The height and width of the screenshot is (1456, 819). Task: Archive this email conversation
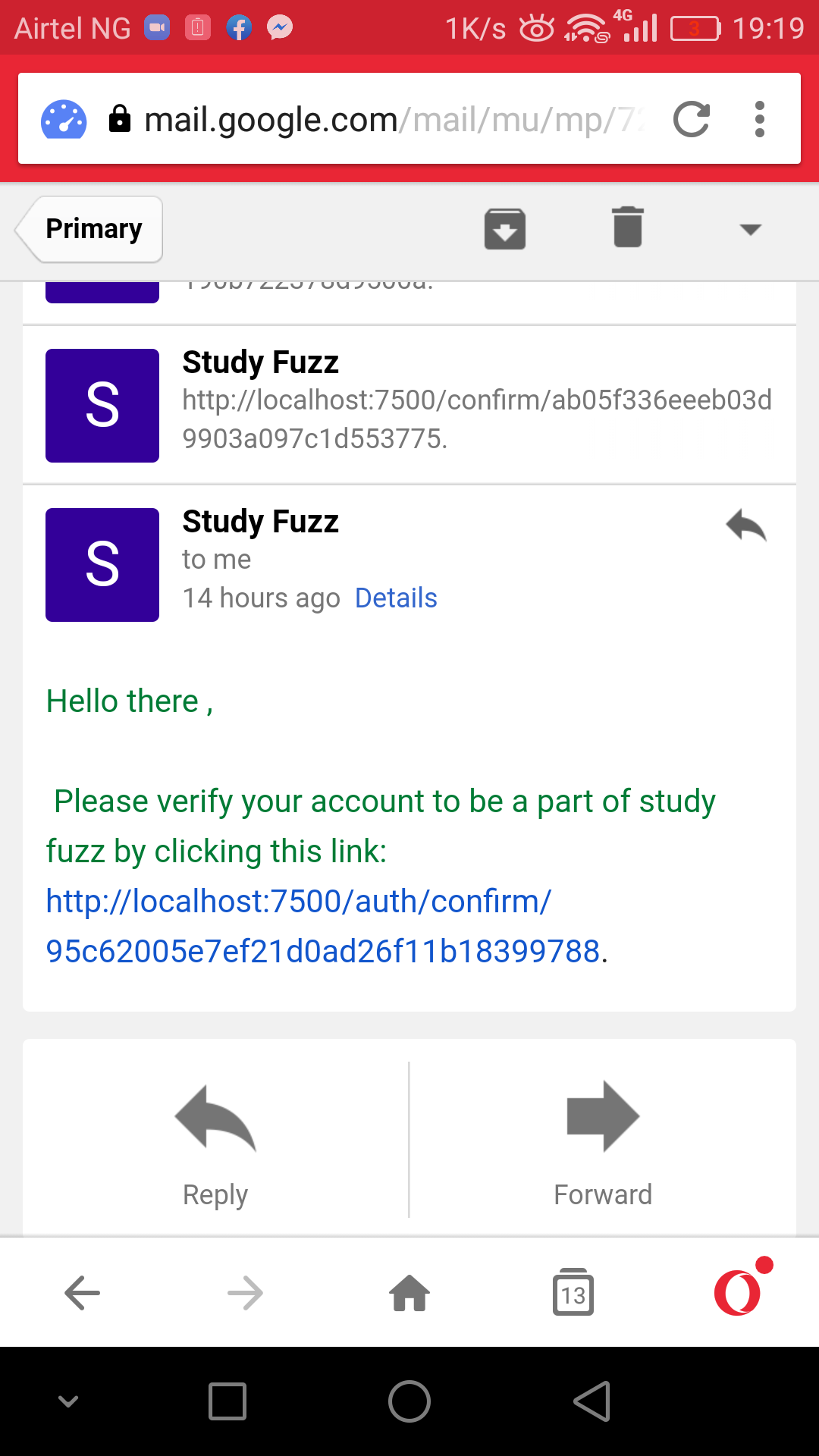505,229
